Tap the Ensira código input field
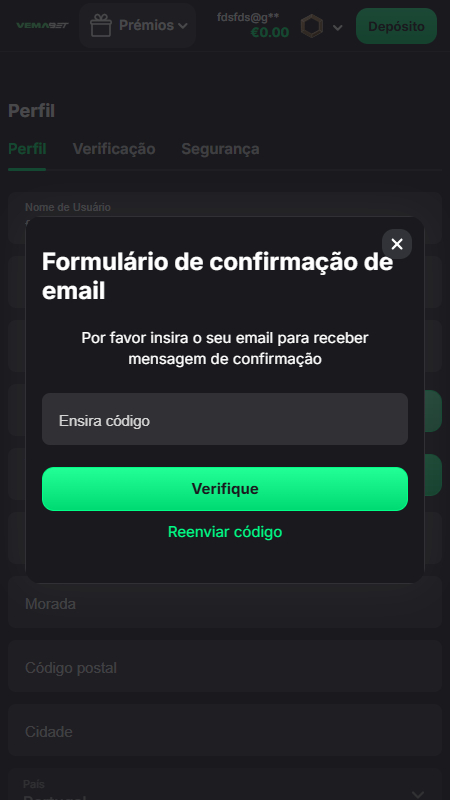The height and width of the screenshot is (800, 450). [225, 419]
